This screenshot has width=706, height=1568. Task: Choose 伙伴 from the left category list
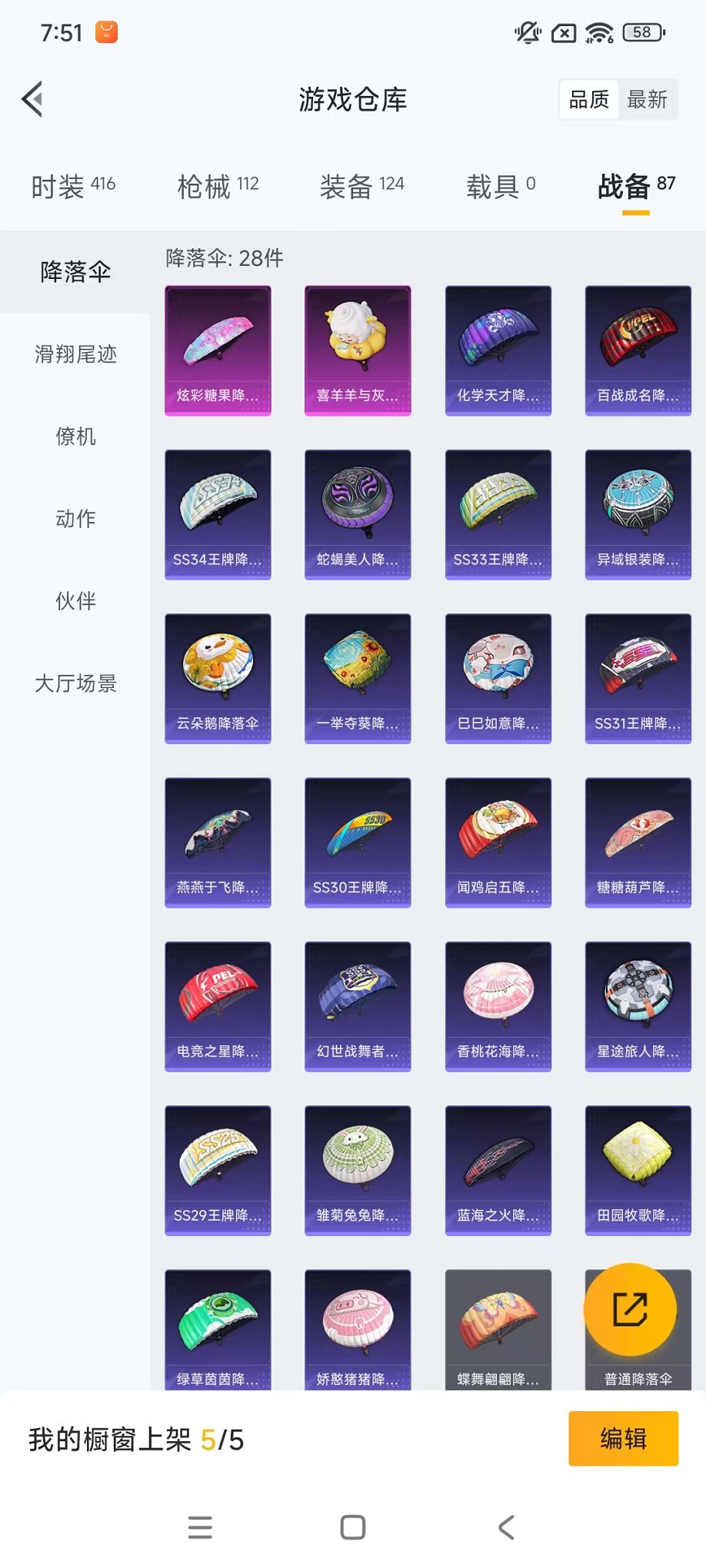(75, 602)
